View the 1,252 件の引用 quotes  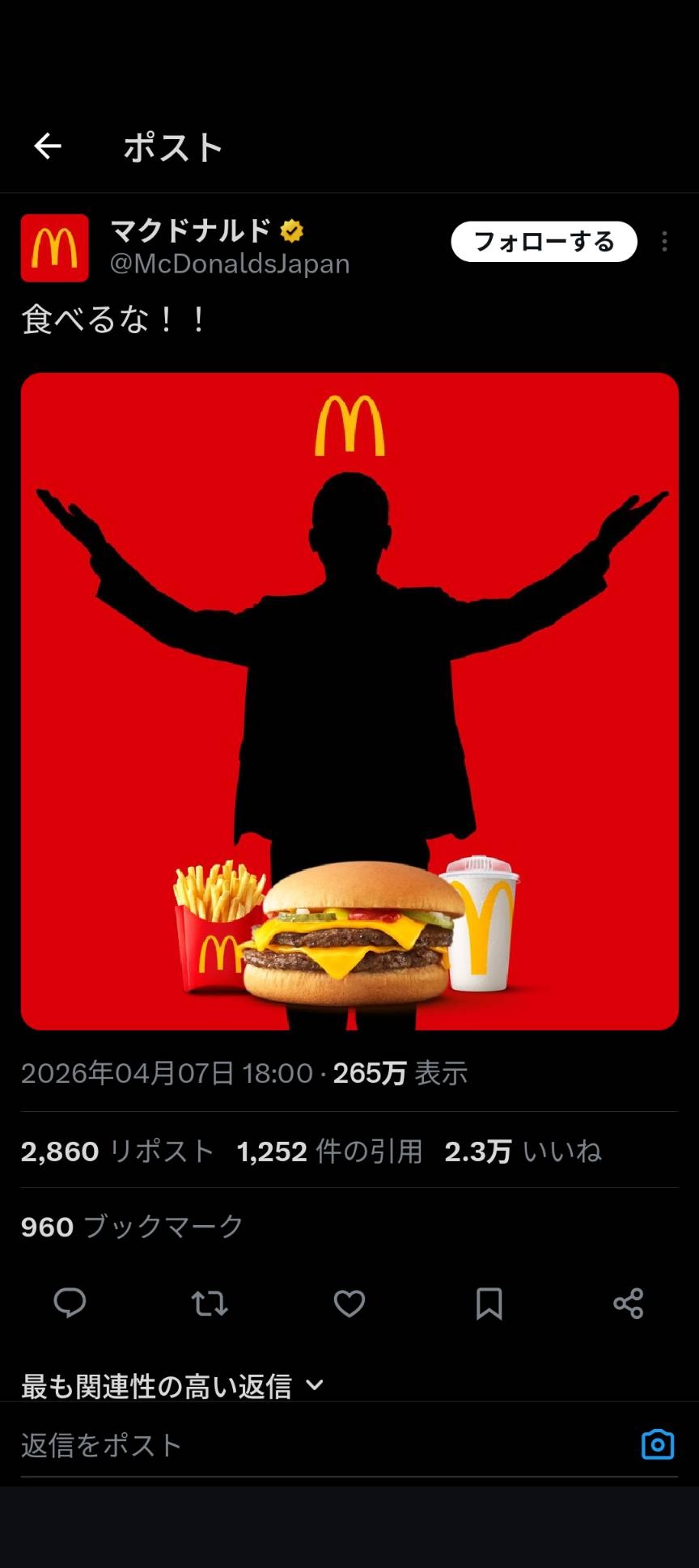329,1151
